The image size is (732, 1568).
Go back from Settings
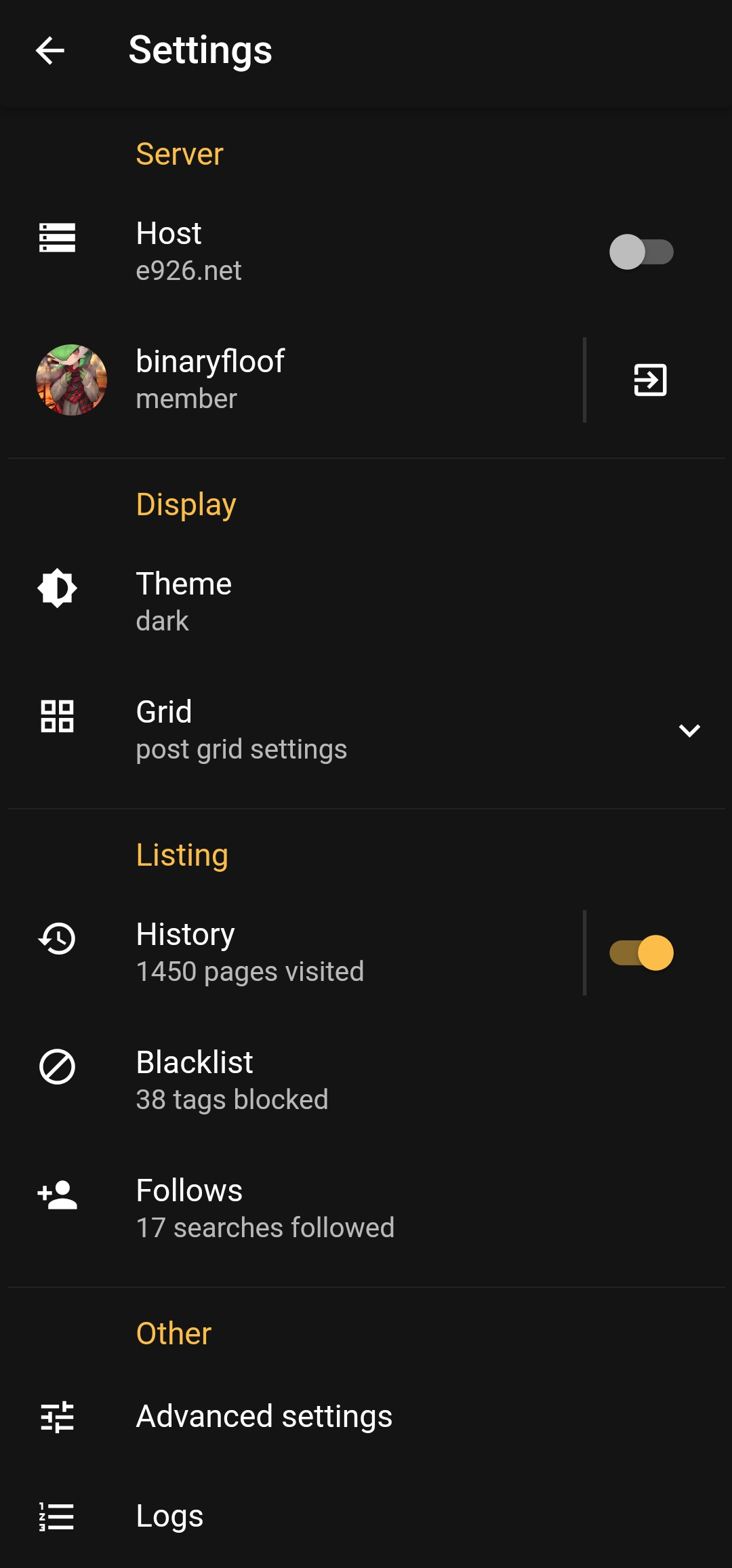tap(50, 51)
